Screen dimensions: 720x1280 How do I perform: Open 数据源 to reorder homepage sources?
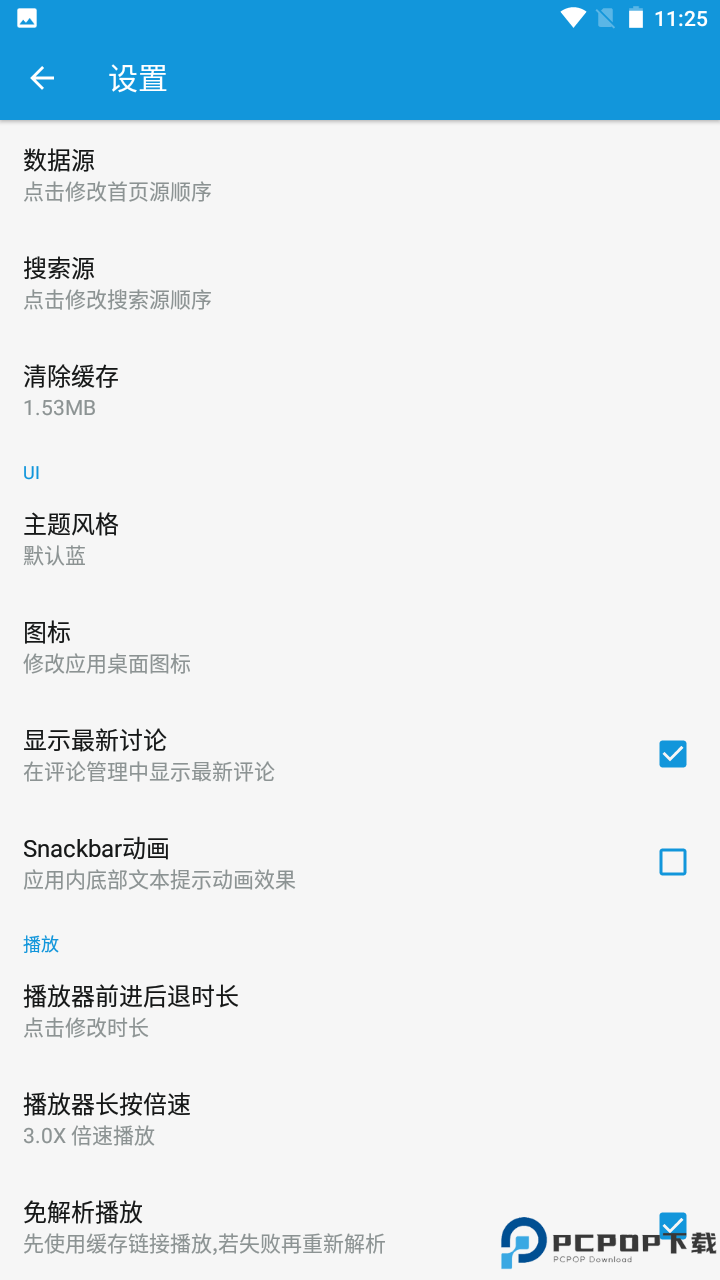pyautogui.click(x=117, y=175)
